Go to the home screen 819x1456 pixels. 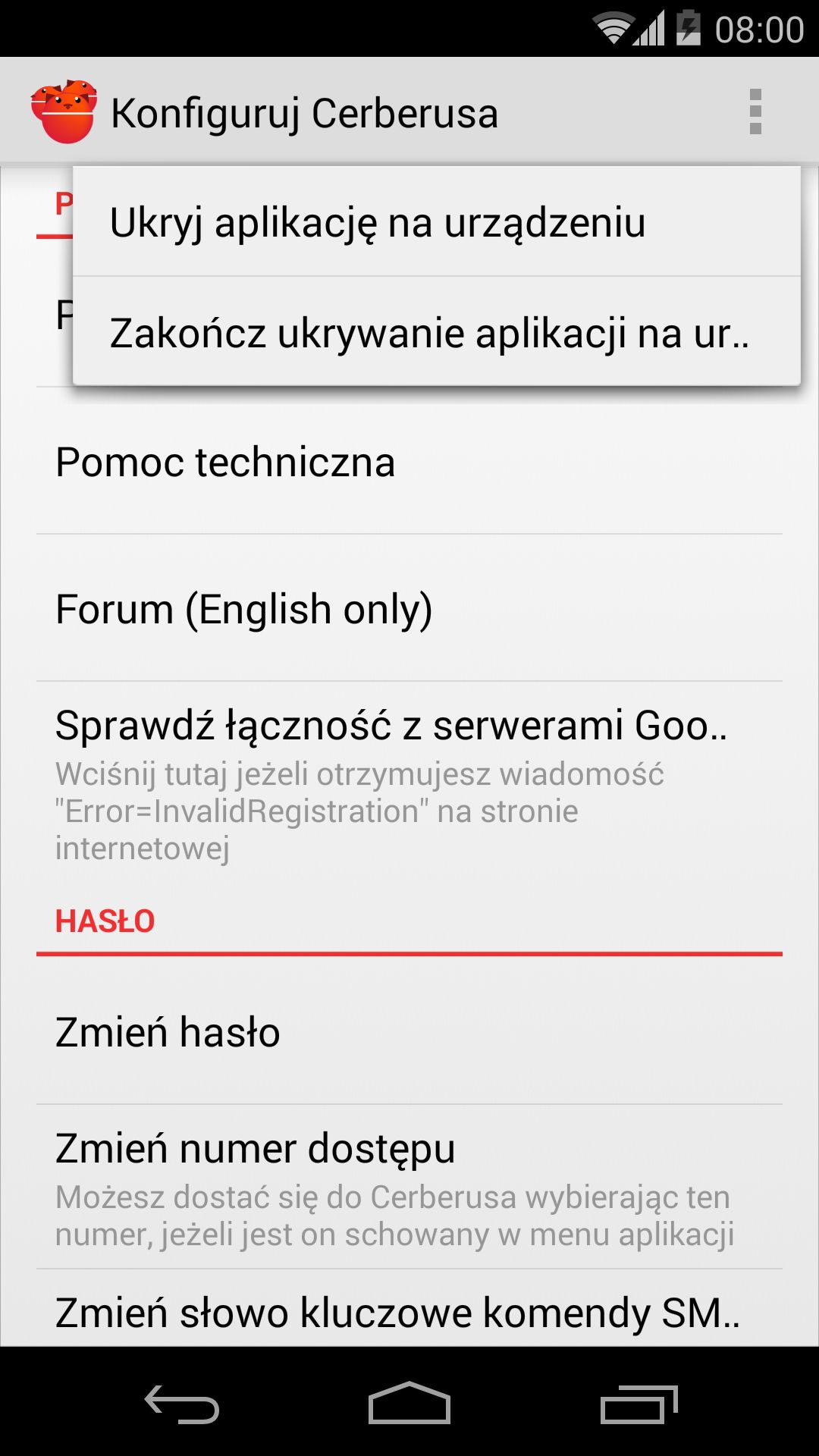[409, 1403]
